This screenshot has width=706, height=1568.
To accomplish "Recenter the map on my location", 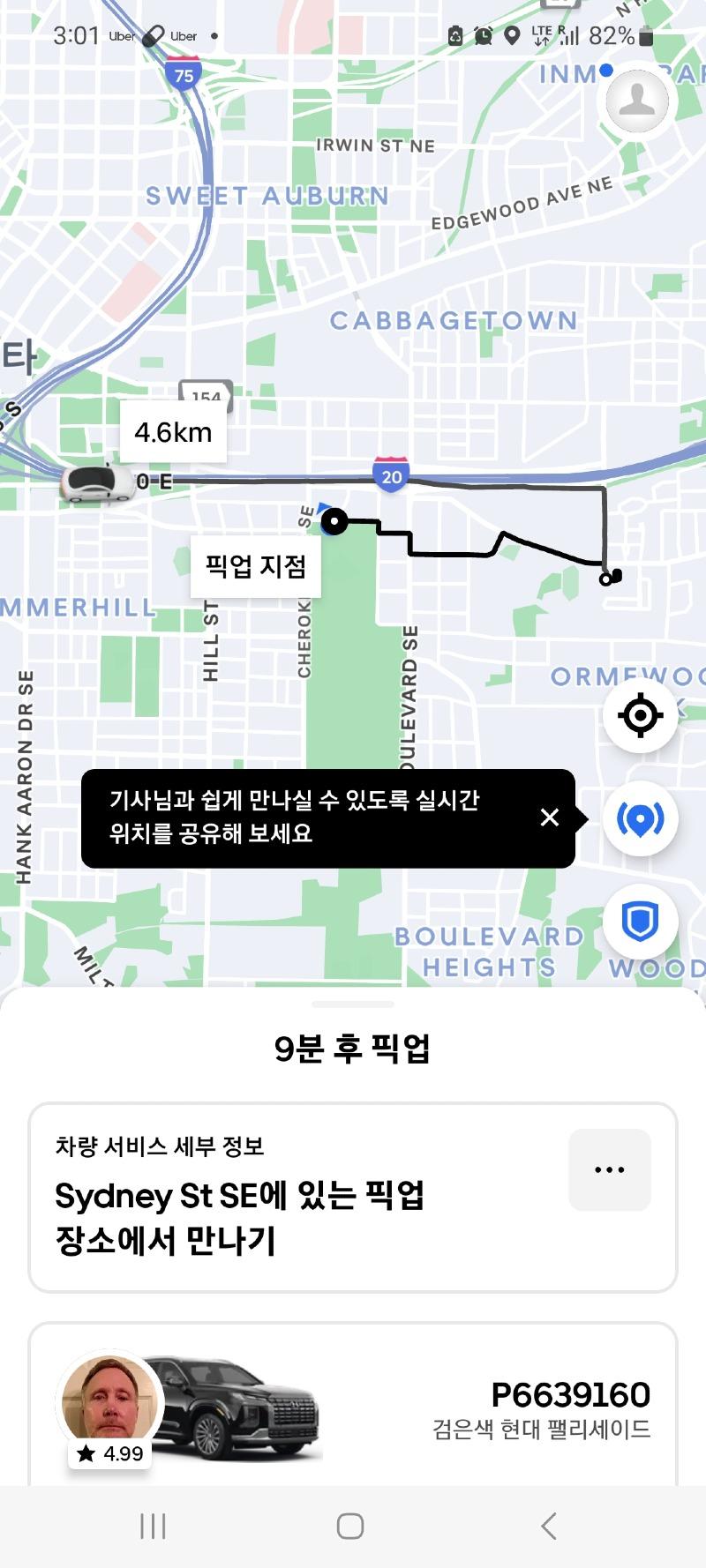I will coord(640,715).
